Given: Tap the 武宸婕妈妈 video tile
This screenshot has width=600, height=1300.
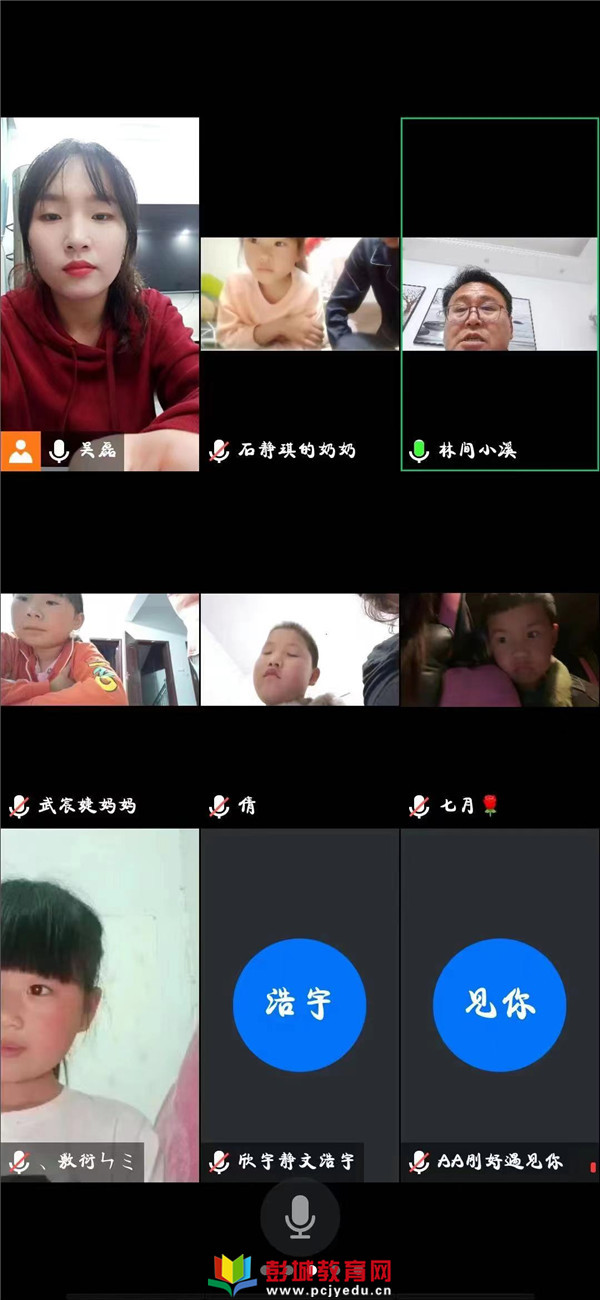Looking at the screenshot, I should 99,650.
